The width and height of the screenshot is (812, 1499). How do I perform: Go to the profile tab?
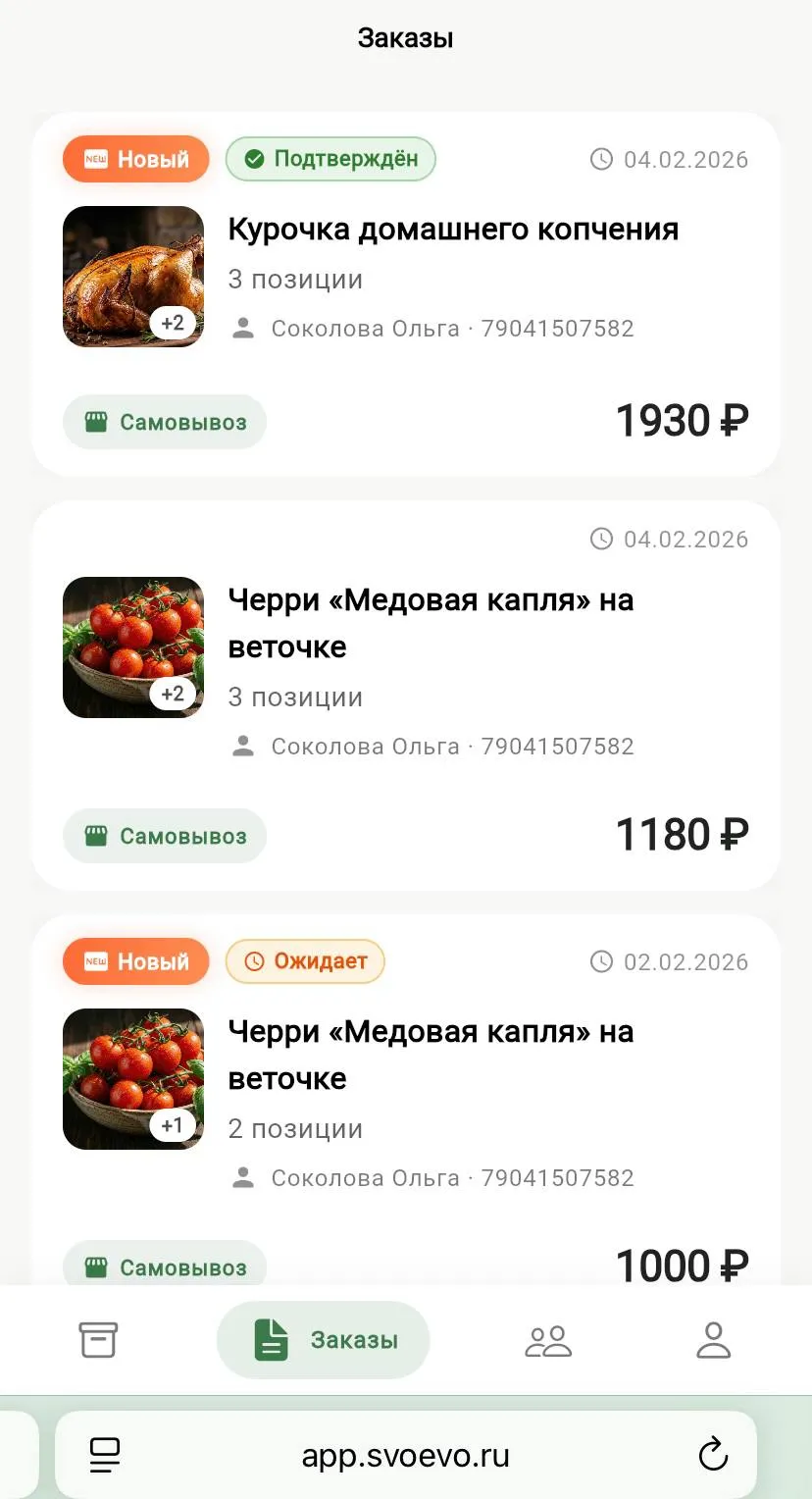(714, 1340)
